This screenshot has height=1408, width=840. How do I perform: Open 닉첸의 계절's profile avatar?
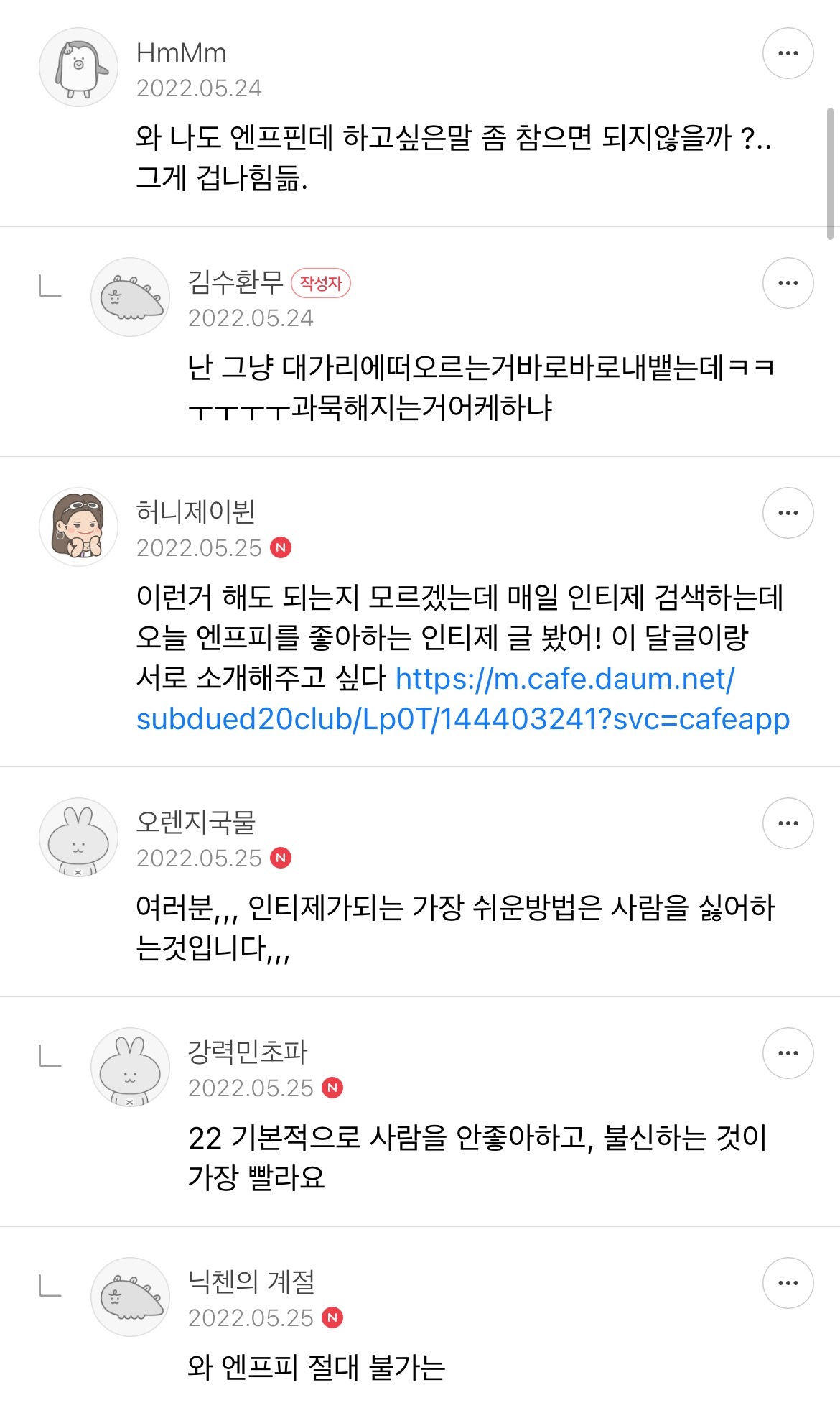click(130, 1297)
